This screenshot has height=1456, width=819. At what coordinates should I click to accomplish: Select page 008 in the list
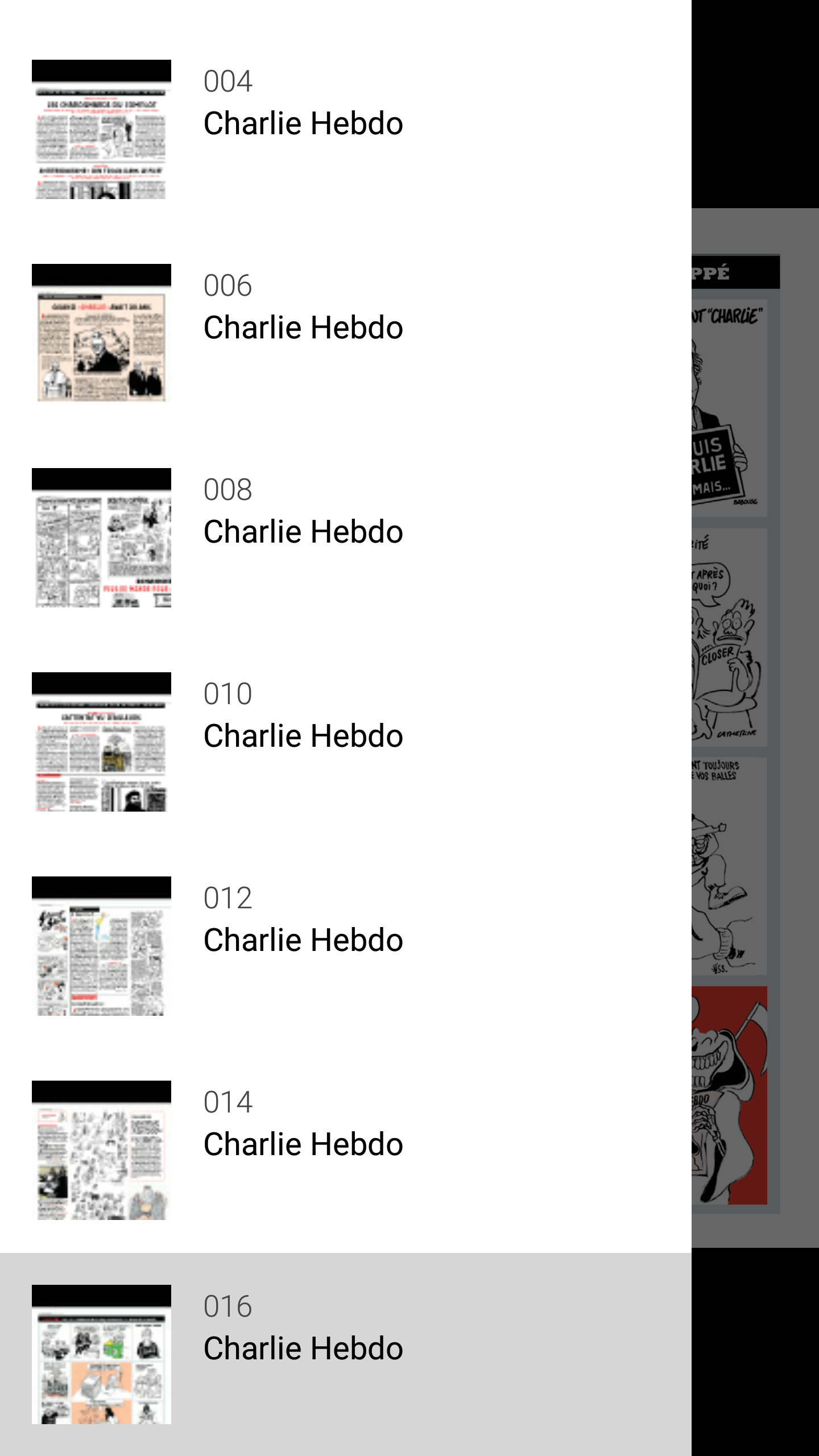coord(346,537)
